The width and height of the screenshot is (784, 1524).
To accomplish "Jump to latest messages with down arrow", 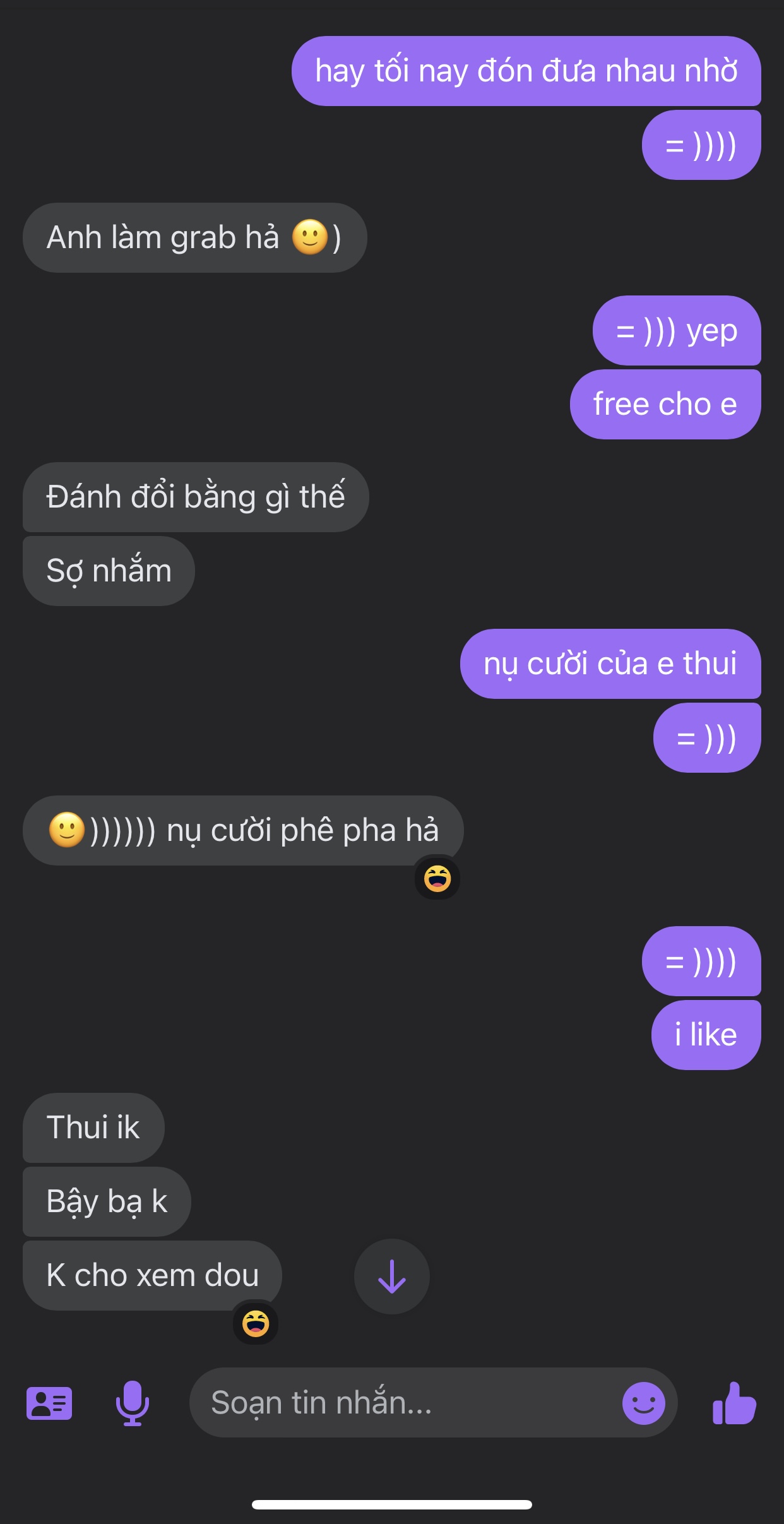I will click(392, 1277).
